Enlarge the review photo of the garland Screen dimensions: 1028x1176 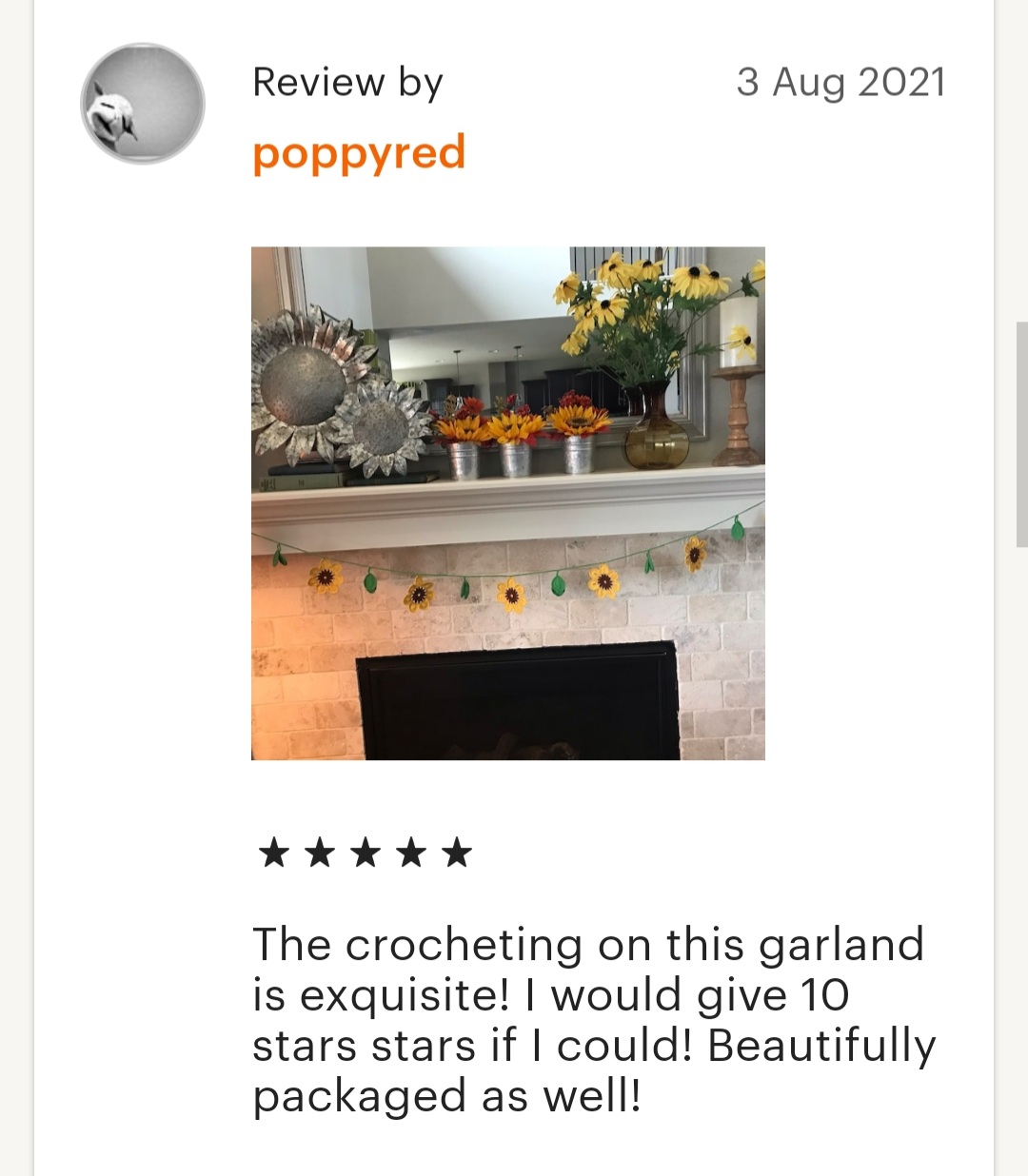(507, 502)
